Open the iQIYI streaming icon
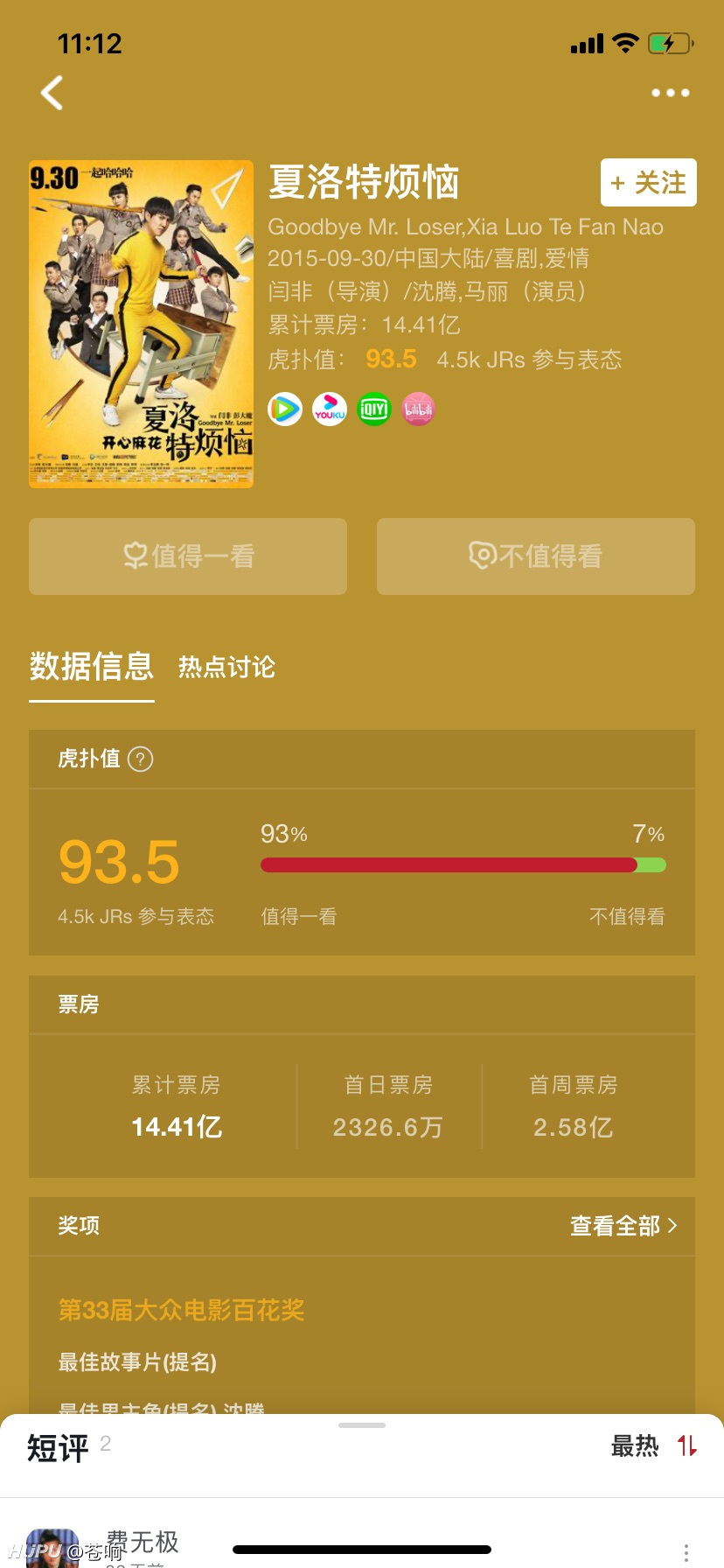 click(x=374, y=409)
